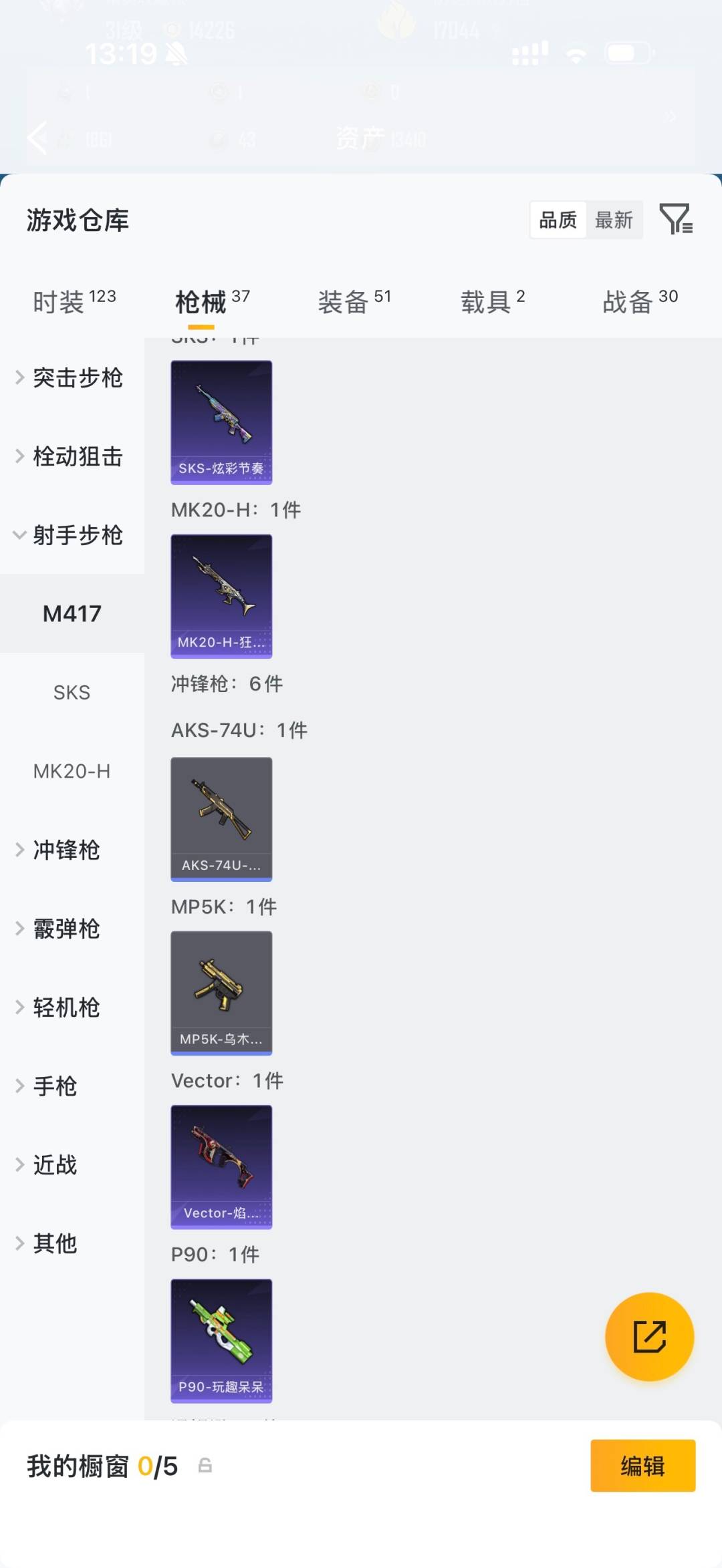The height and width of the screenshot is (1568, 722).
Task: Tap the yellow share button
Action: tap(649, 1336)
